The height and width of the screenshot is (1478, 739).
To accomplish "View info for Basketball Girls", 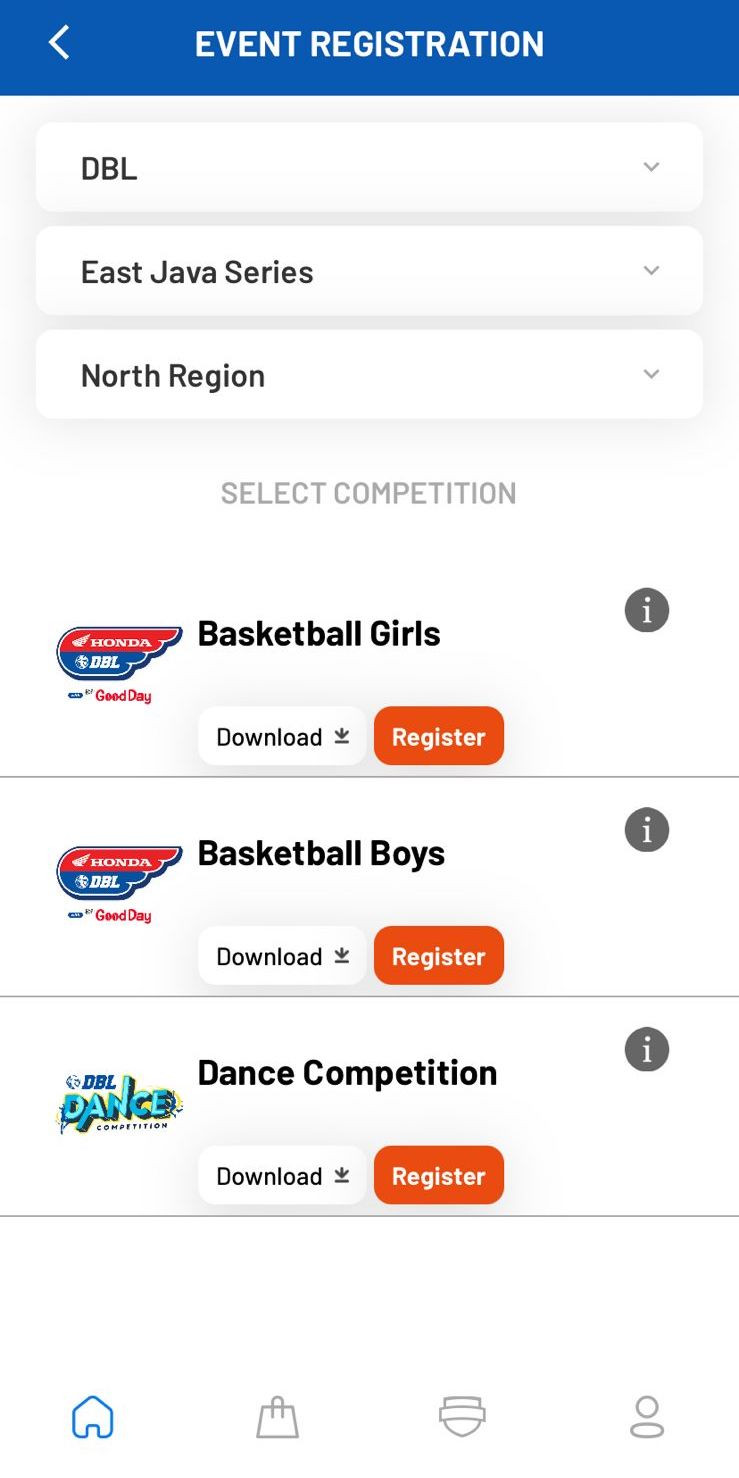I will pyautogui.click(x=647, y=610).
